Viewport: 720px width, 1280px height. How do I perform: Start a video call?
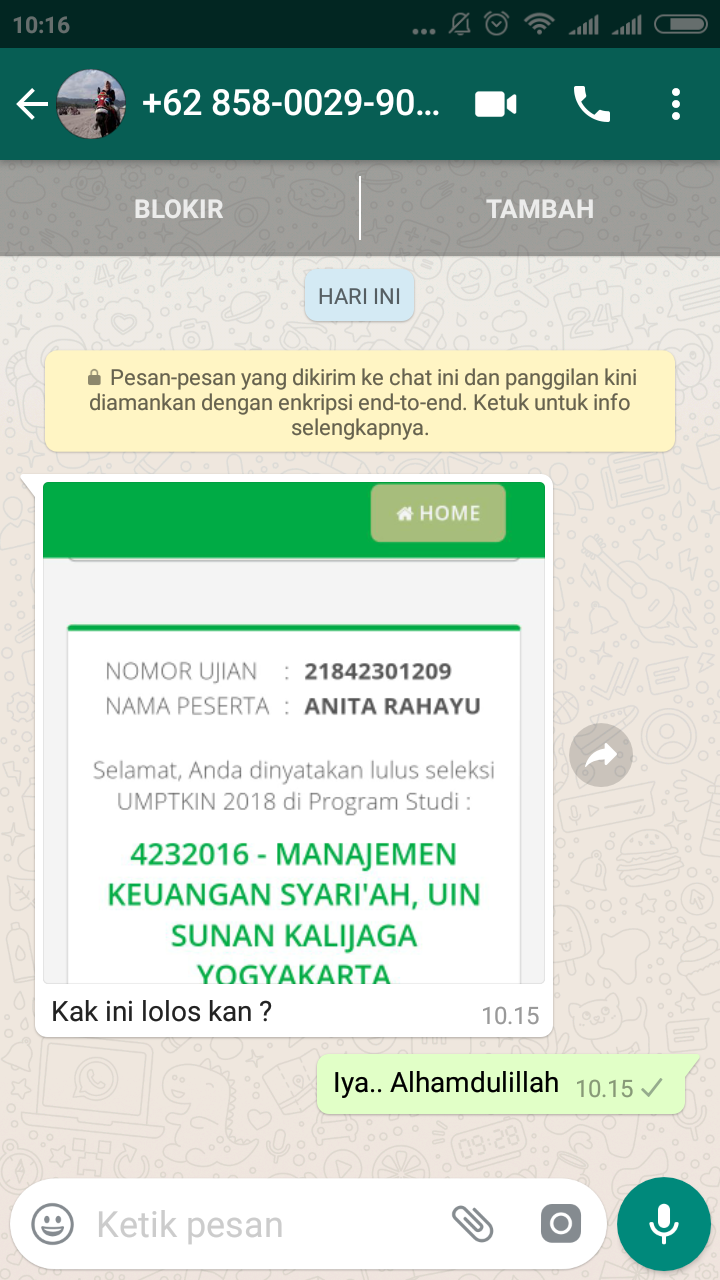point(496,104)
